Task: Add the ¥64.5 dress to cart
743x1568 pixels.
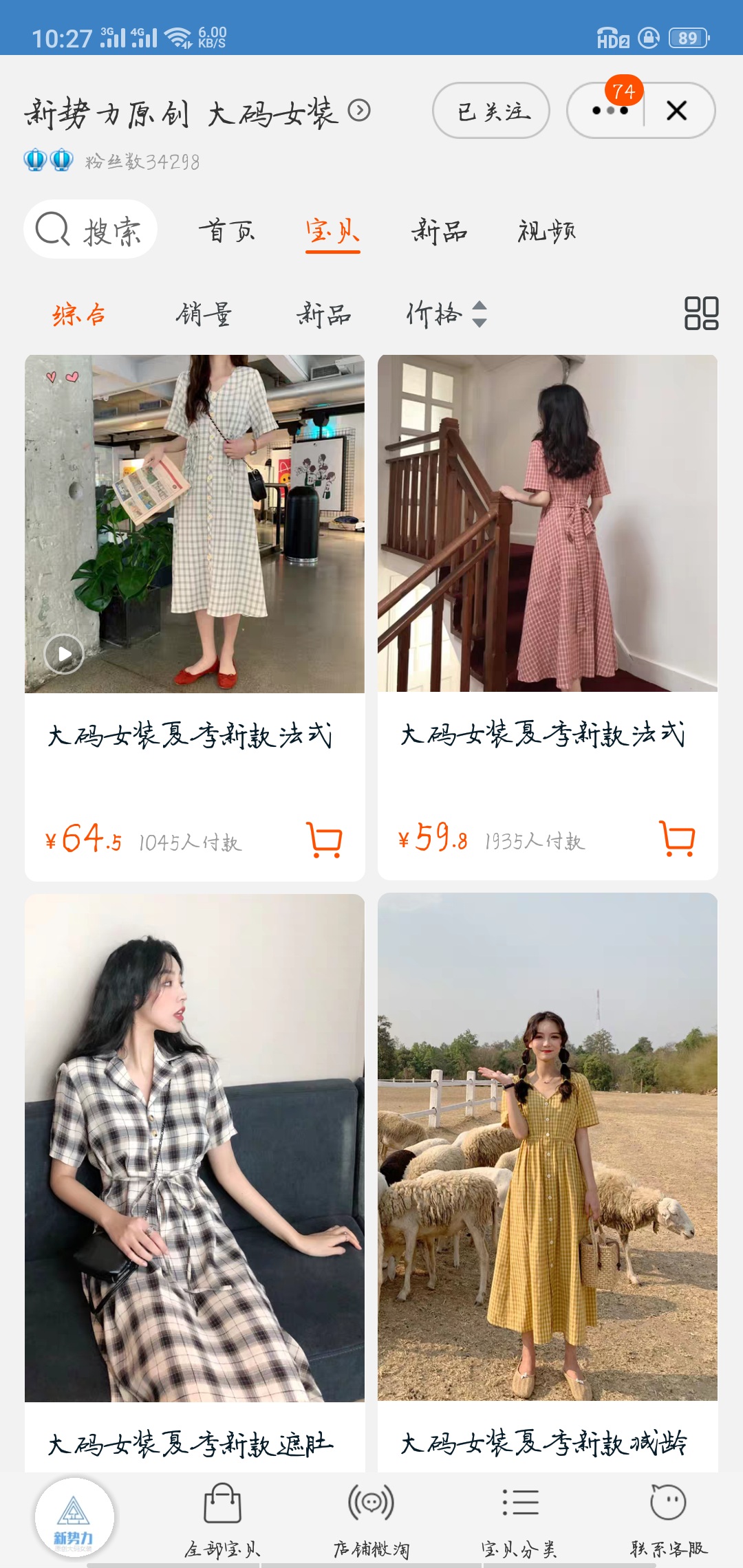Action: pos(324,840)
